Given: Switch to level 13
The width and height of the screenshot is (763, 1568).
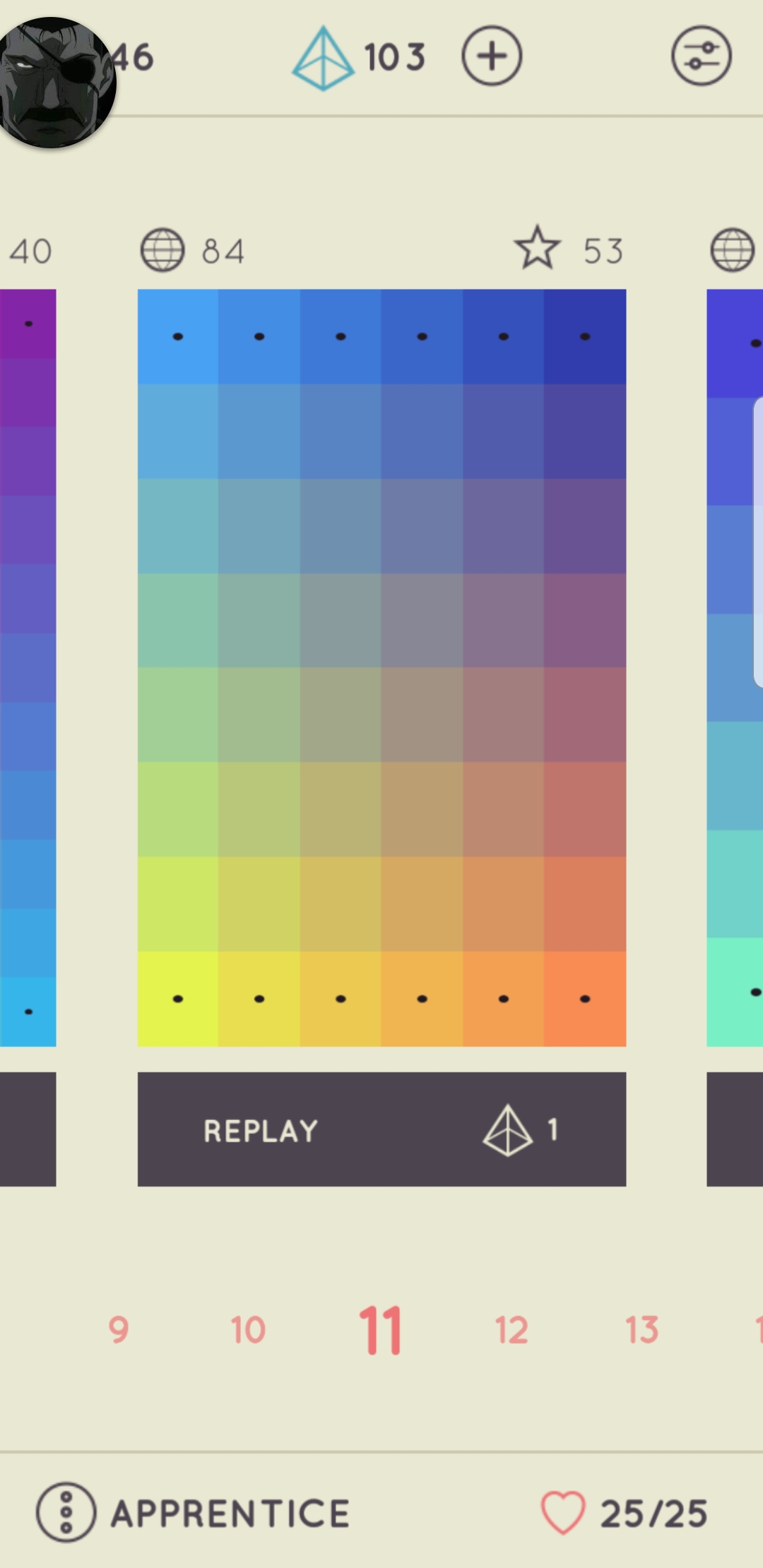Looking at the screenshot, I should tap(641, 1330).
